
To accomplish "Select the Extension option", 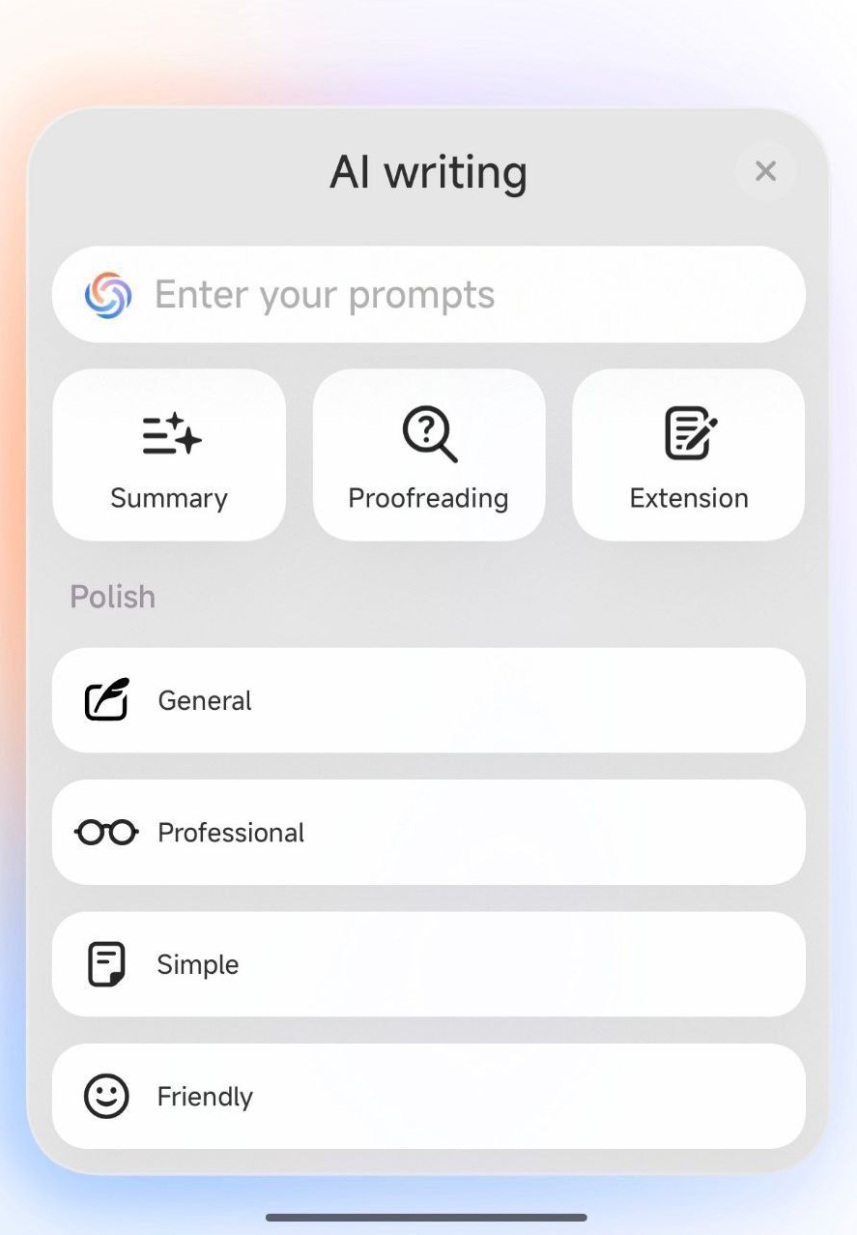I will [x=688, y=455].
